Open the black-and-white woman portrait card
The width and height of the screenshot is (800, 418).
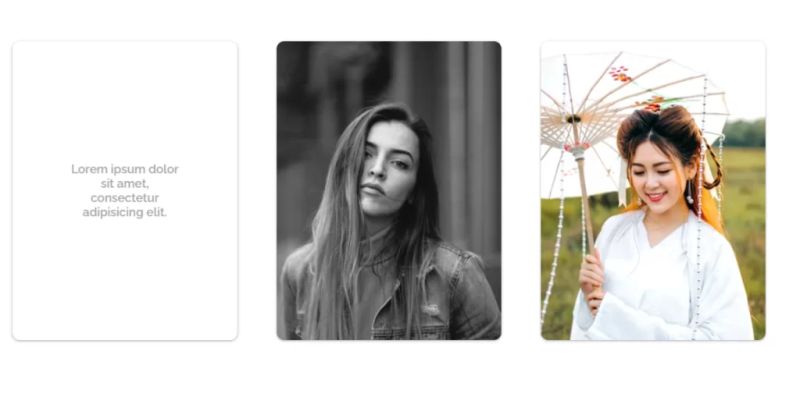point(388,190)
